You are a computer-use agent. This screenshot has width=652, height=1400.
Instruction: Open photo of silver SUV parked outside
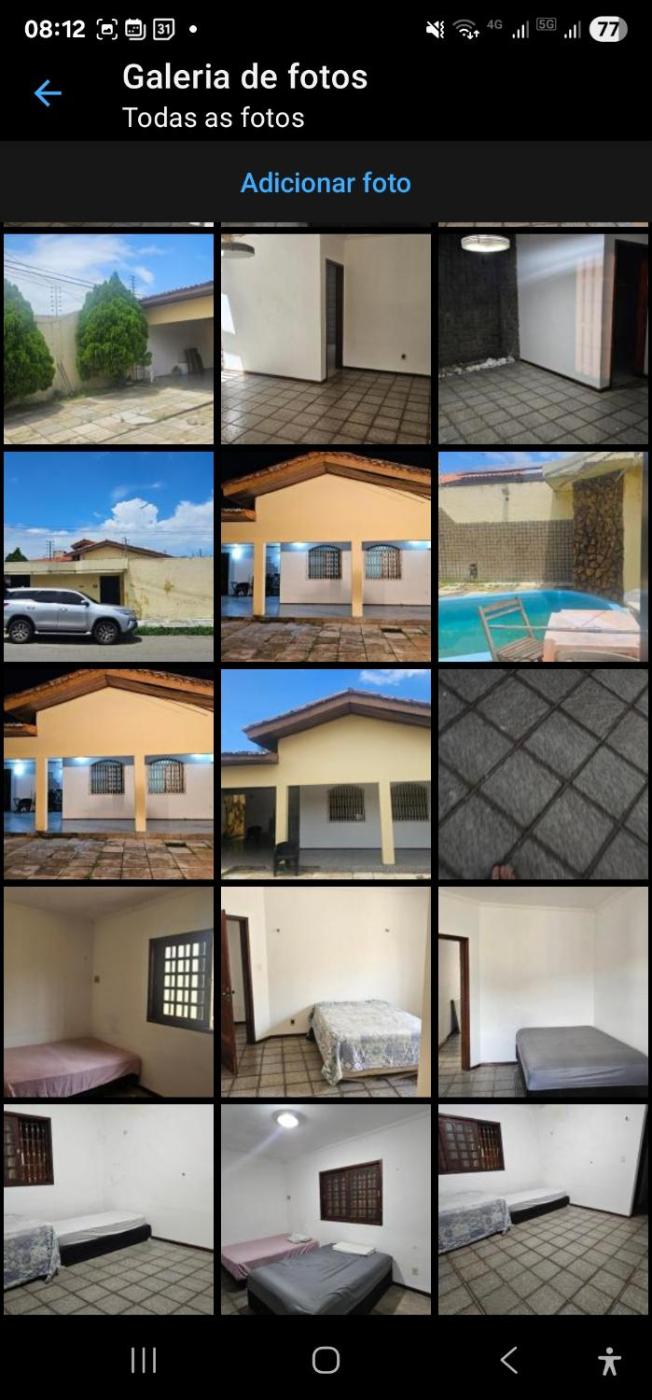pyautogui.click(x=109, y=556)
